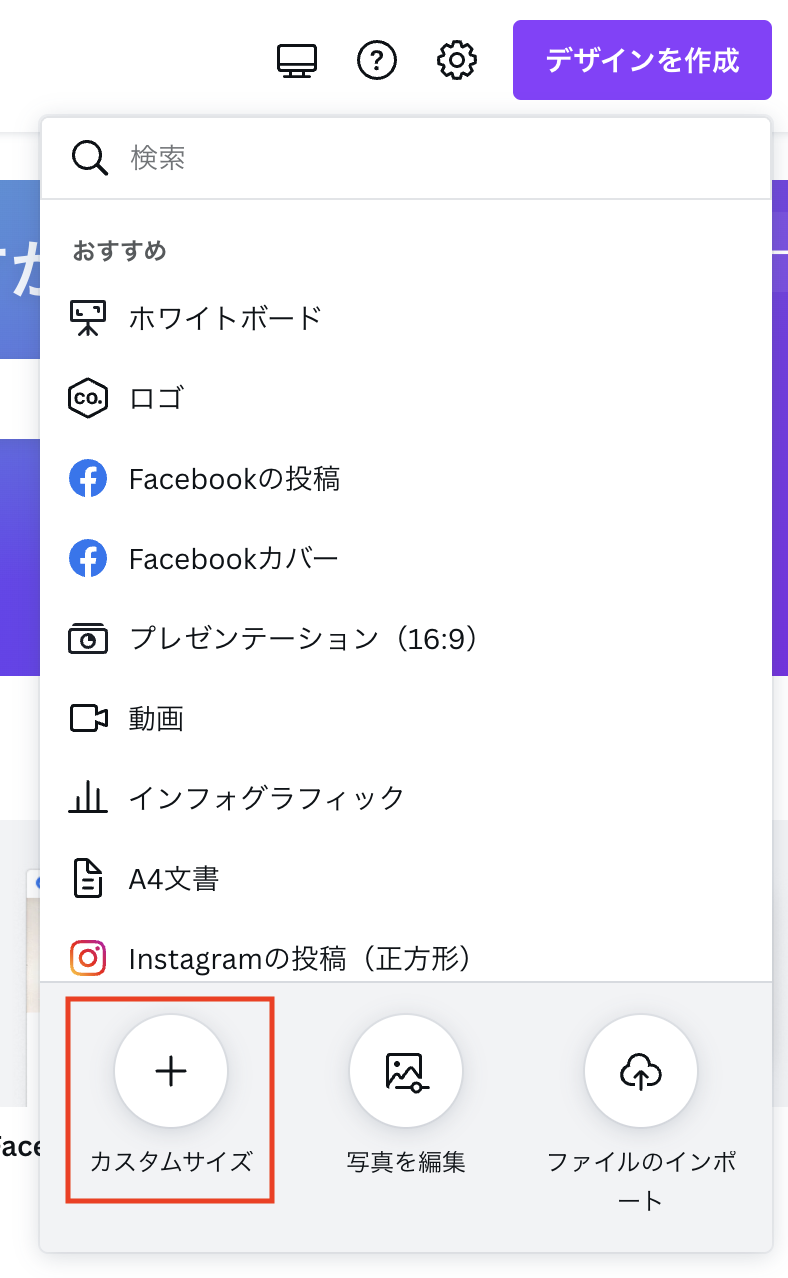Open 写真を編集

(x=406, y=1071)
